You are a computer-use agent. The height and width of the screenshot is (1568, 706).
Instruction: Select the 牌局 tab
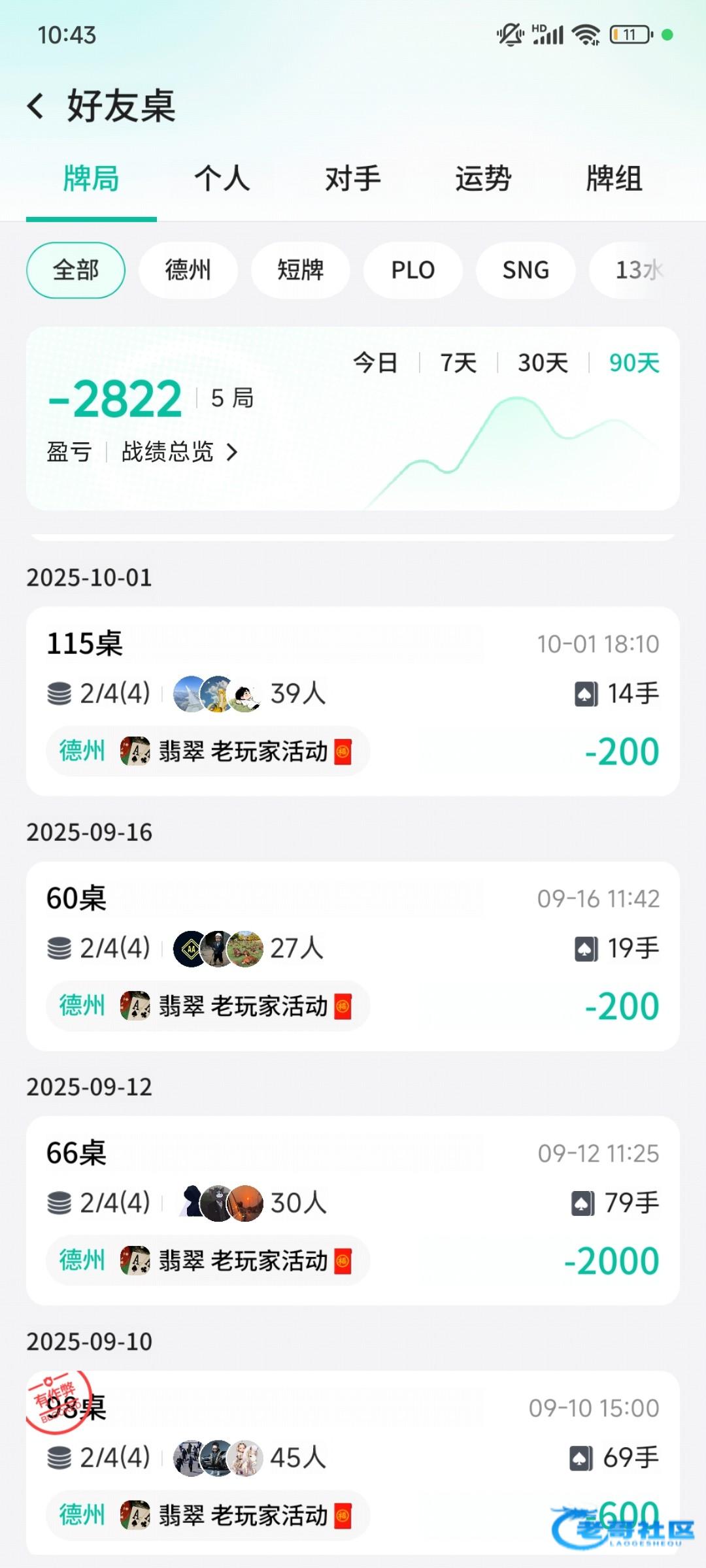pos(92,178)
